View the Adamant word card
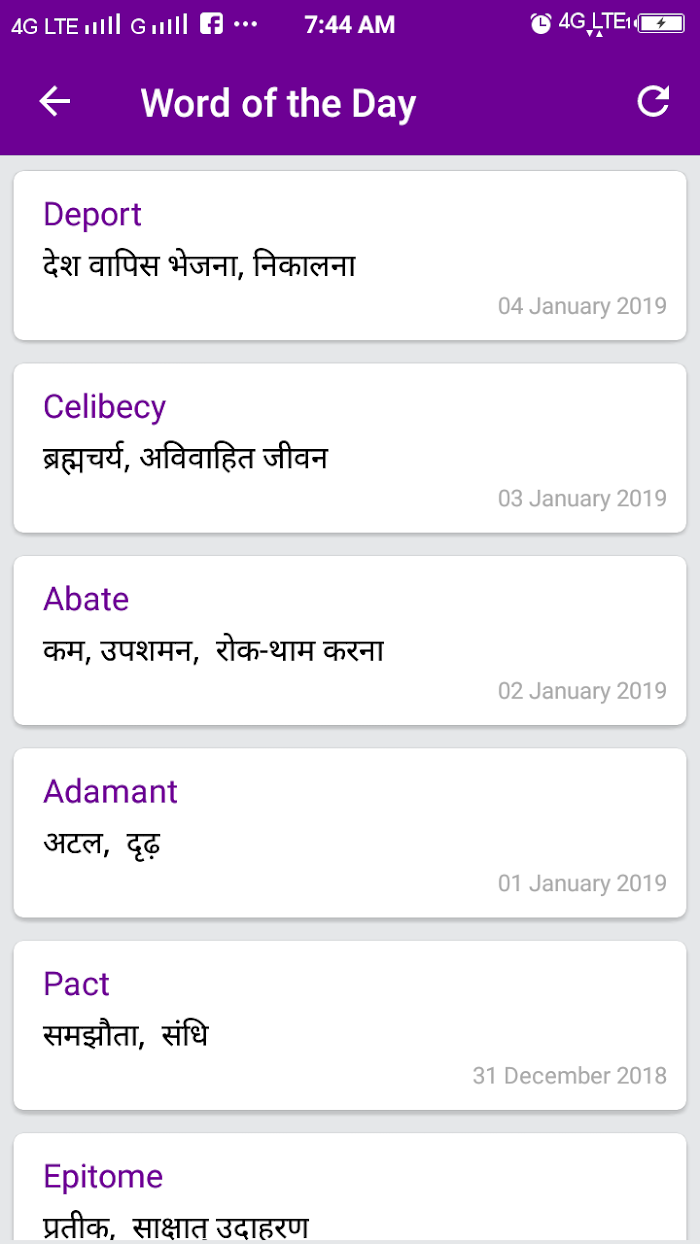Screen dimensions: 700x1244 (350, 832)
